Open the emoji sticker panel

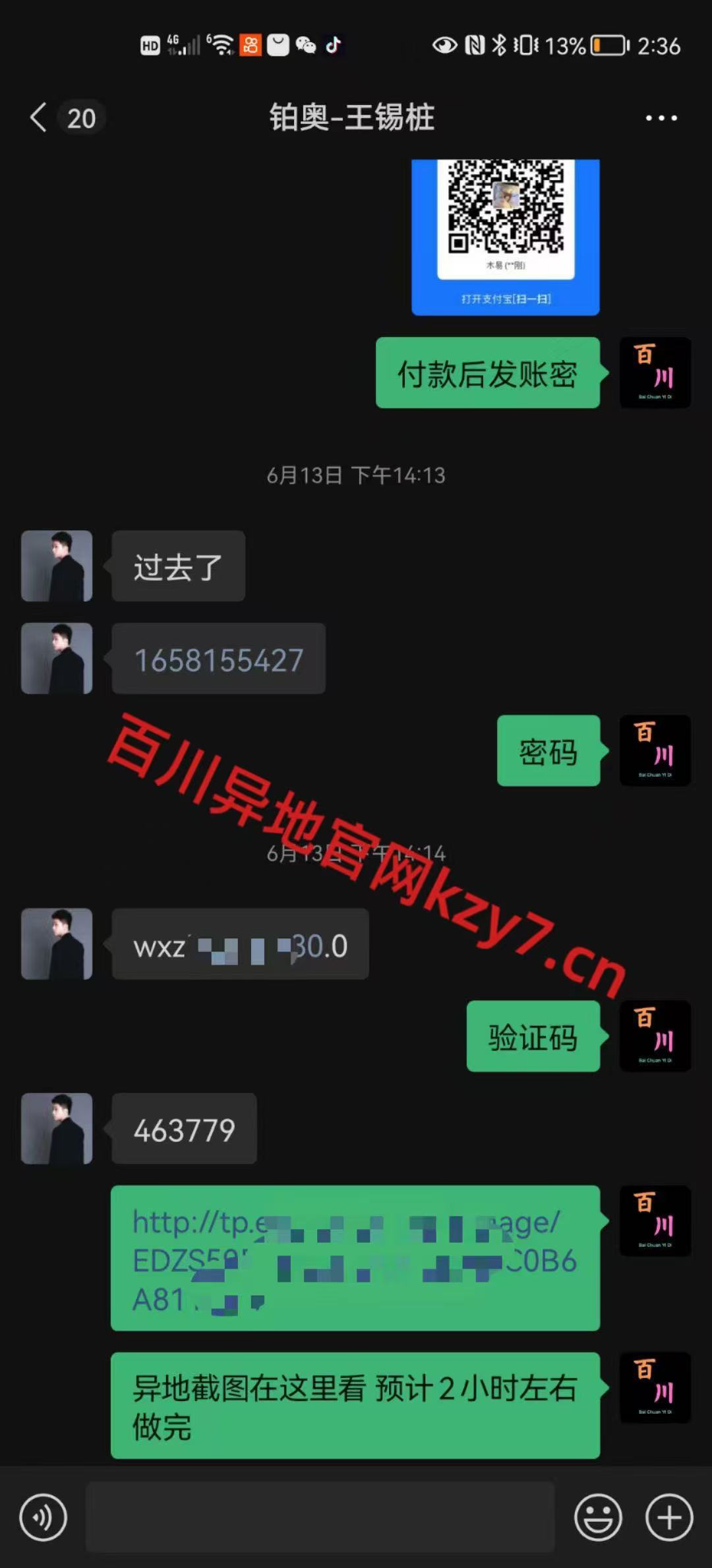(x=598, y=1517)
